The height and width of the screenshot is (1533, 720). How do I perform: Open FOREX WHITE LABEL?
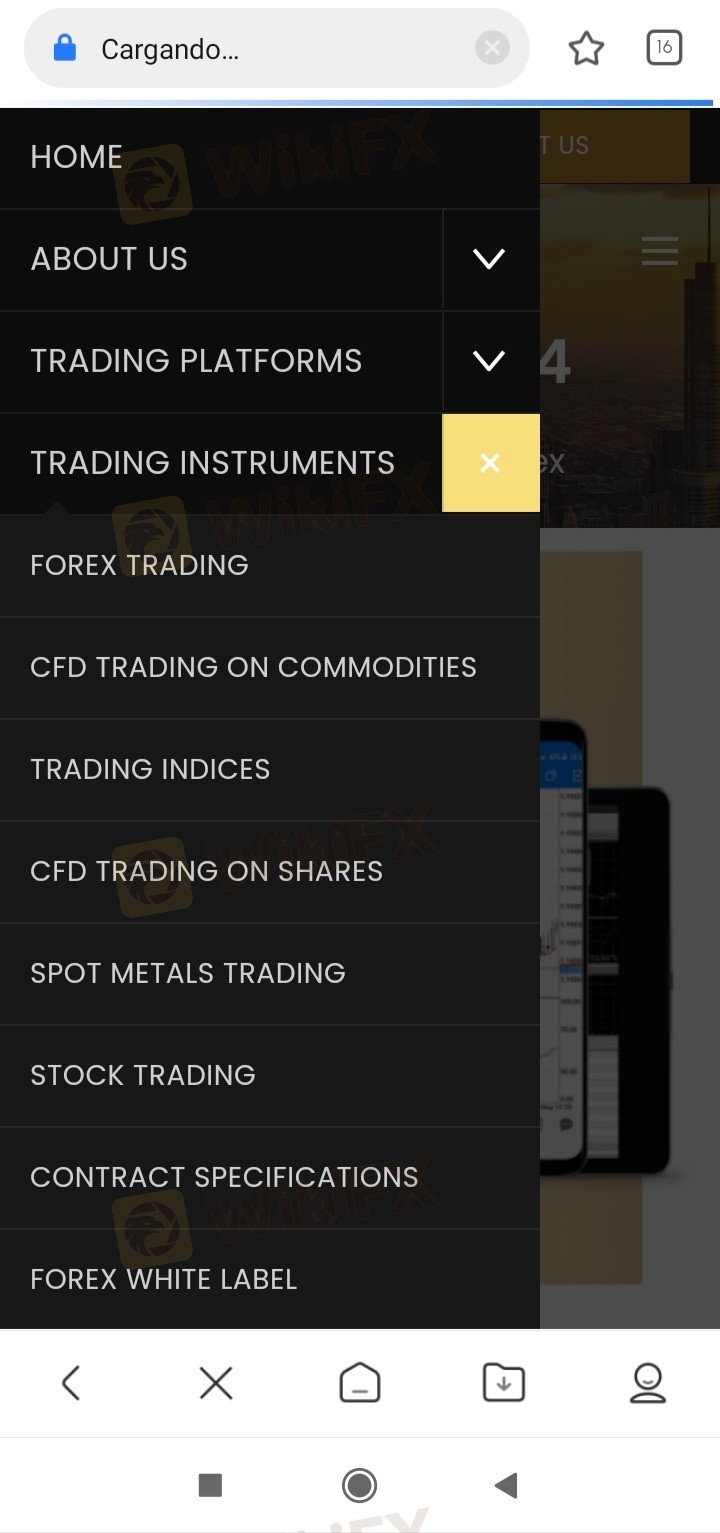point(270,1279)
